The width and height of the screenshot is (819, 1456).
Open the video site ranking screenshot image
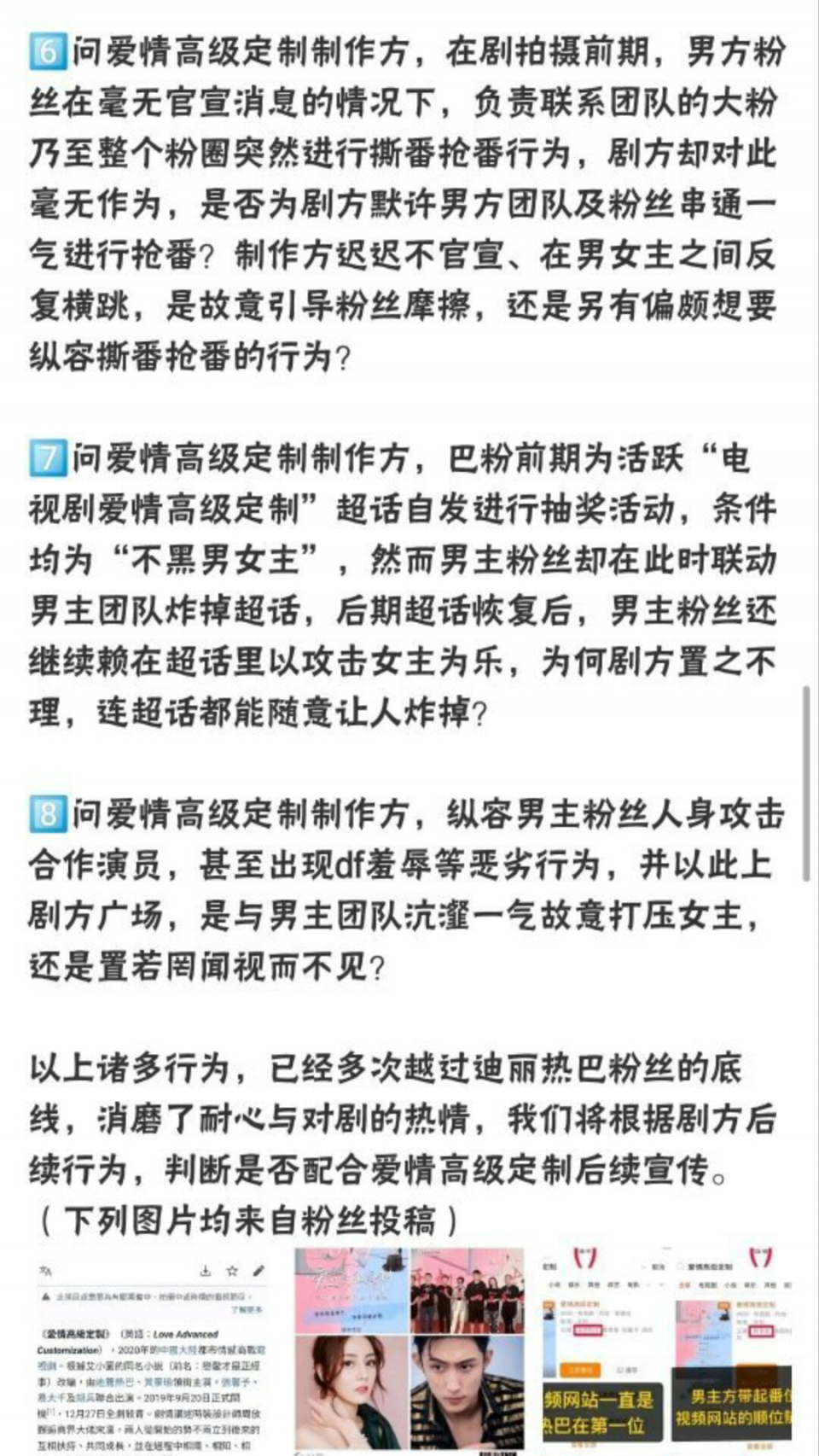pyautogui.click(x=667, y=1352)
